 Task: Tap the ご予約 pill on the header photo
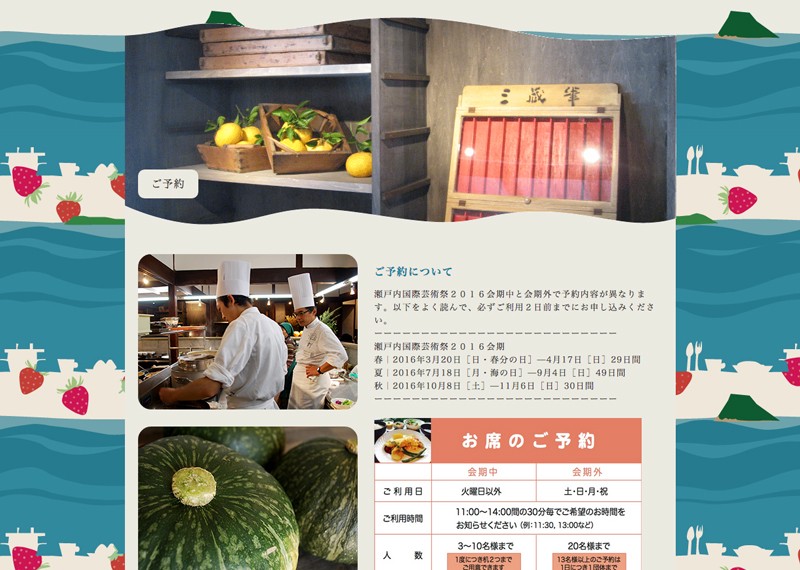[168, 184]
